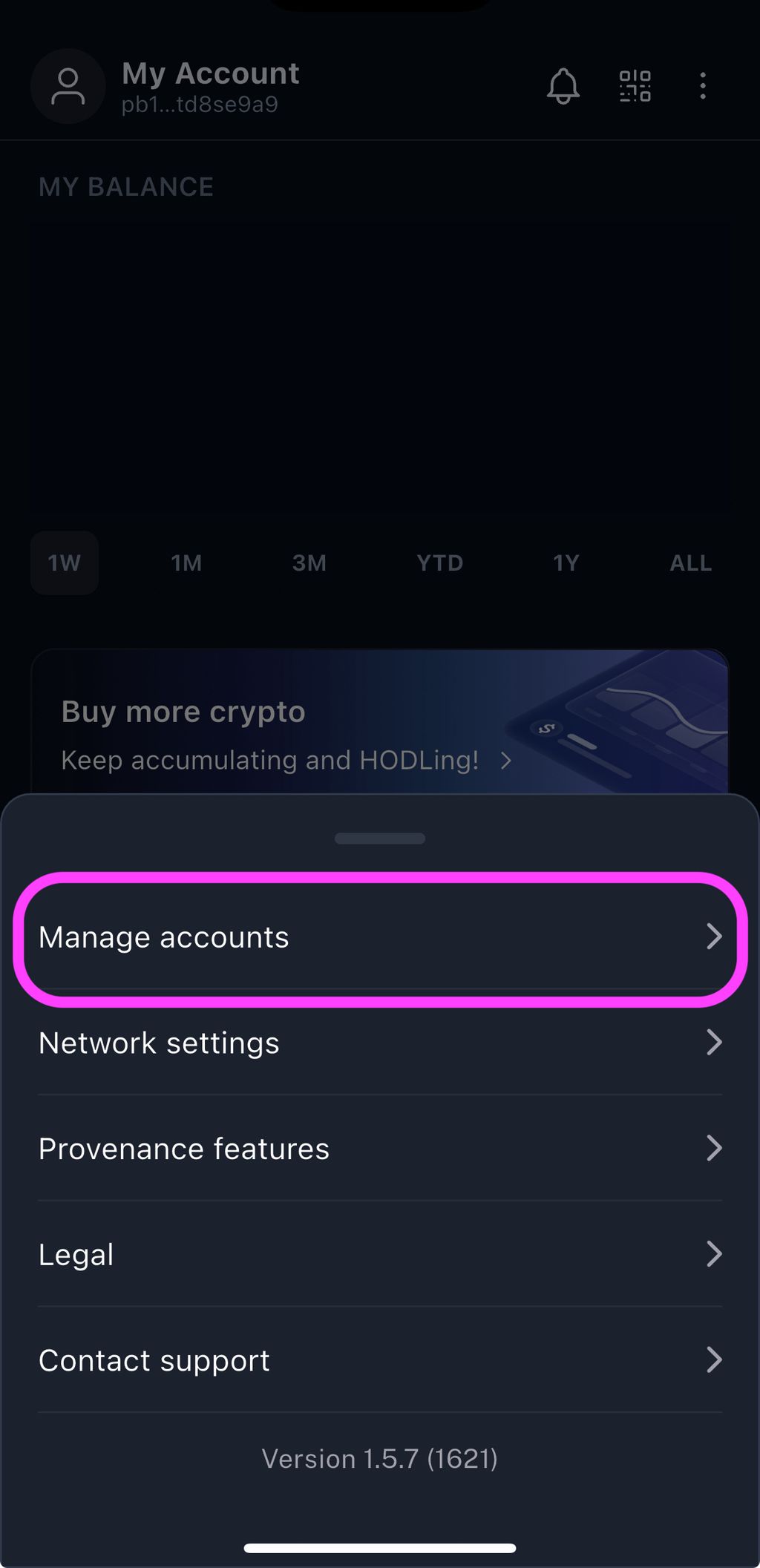Open Manage accounts

380,937
